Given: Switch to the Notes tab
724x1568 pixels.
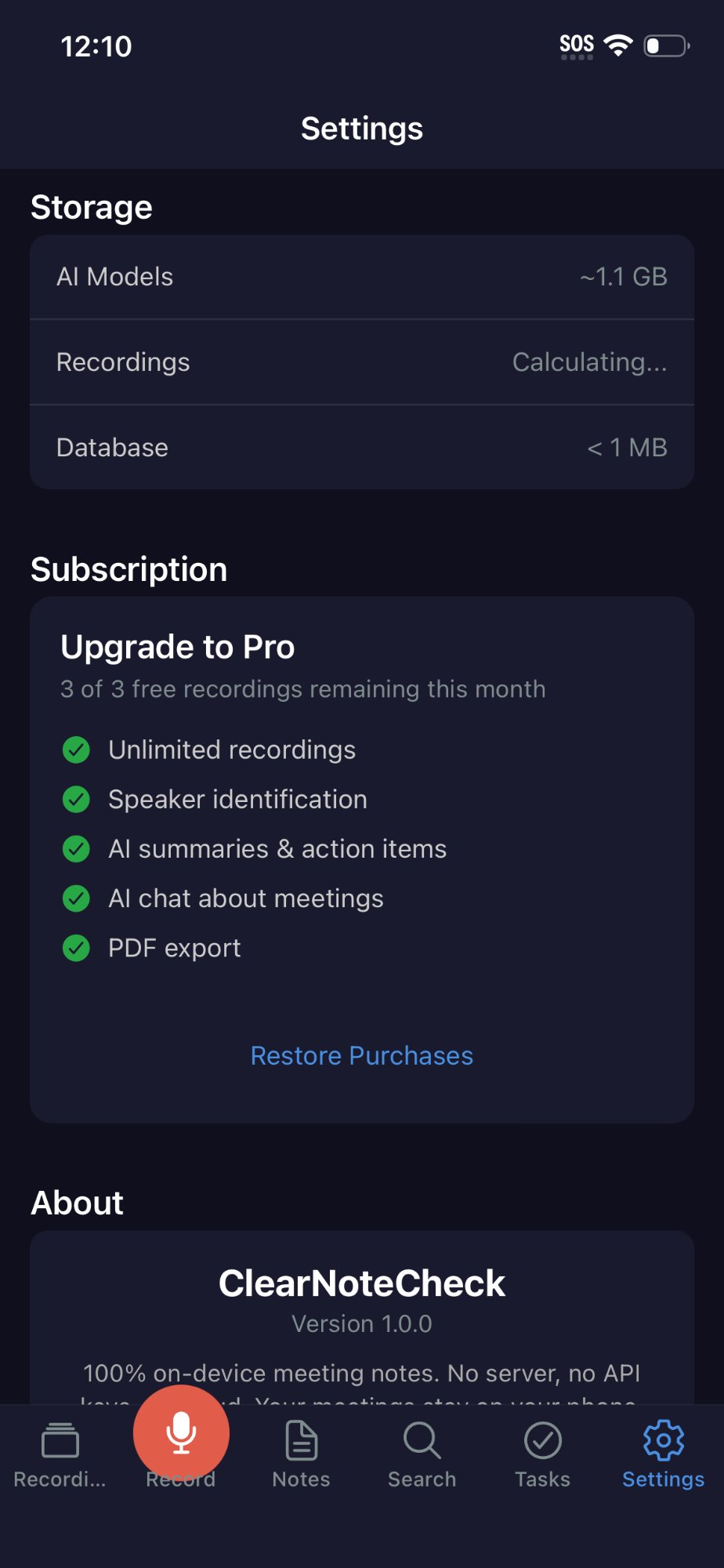Looking at the screenshot, I should (301, 1454).
